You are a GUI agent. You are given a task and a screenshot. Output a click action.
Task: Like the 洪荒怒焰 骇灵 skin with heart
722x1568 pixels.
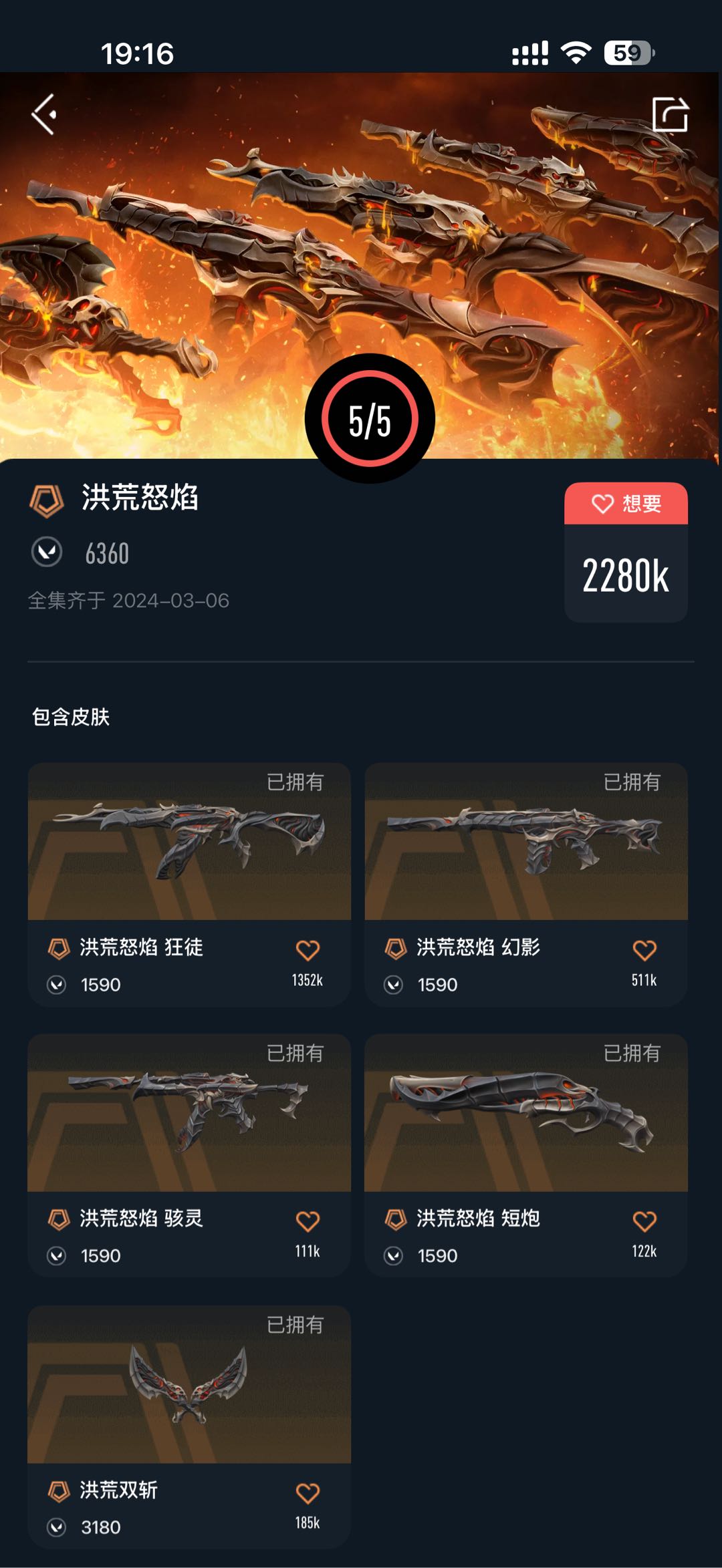(x=308, y=1221)
